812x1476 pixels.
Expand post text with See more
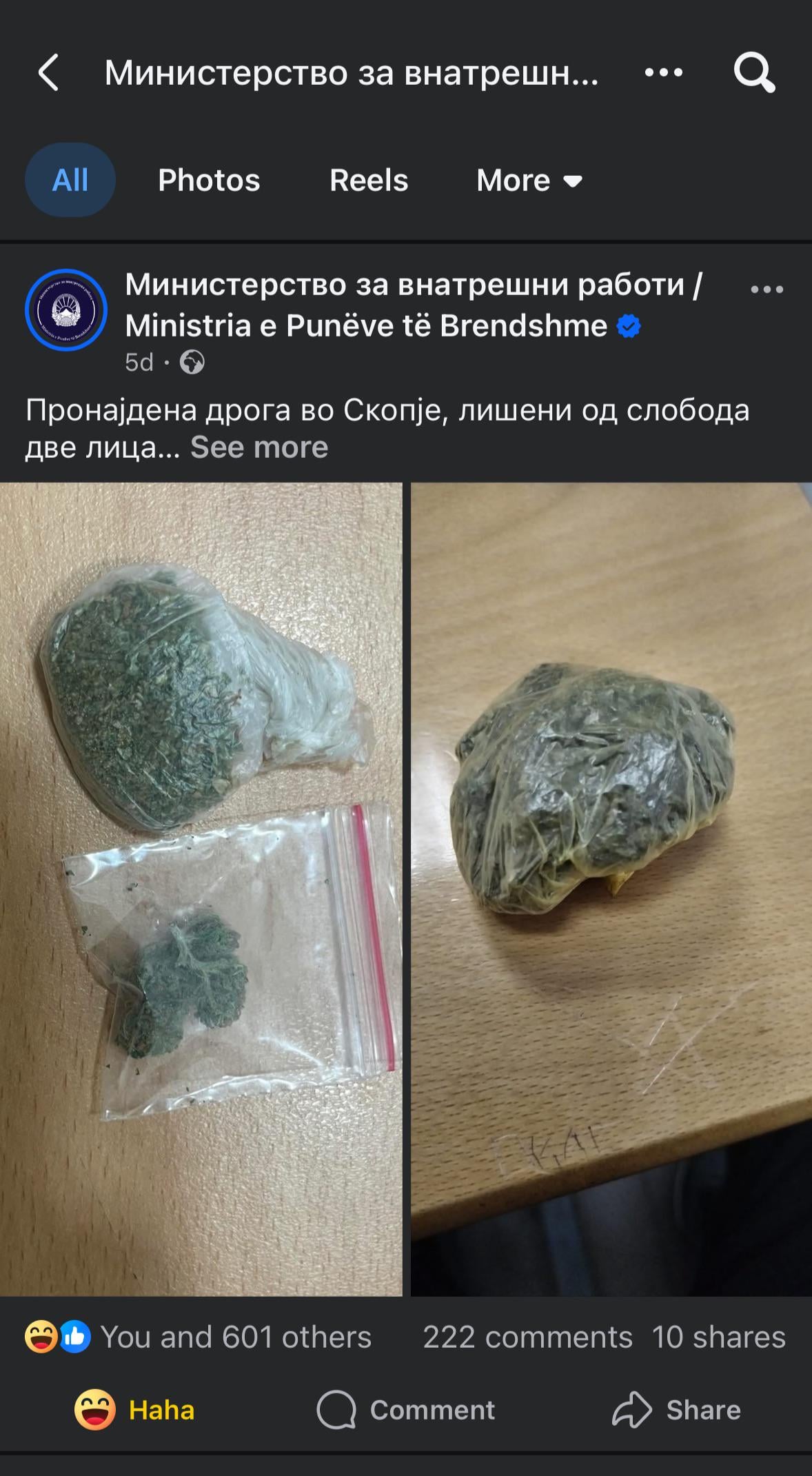pyautogui.click(x=259, y=447)
